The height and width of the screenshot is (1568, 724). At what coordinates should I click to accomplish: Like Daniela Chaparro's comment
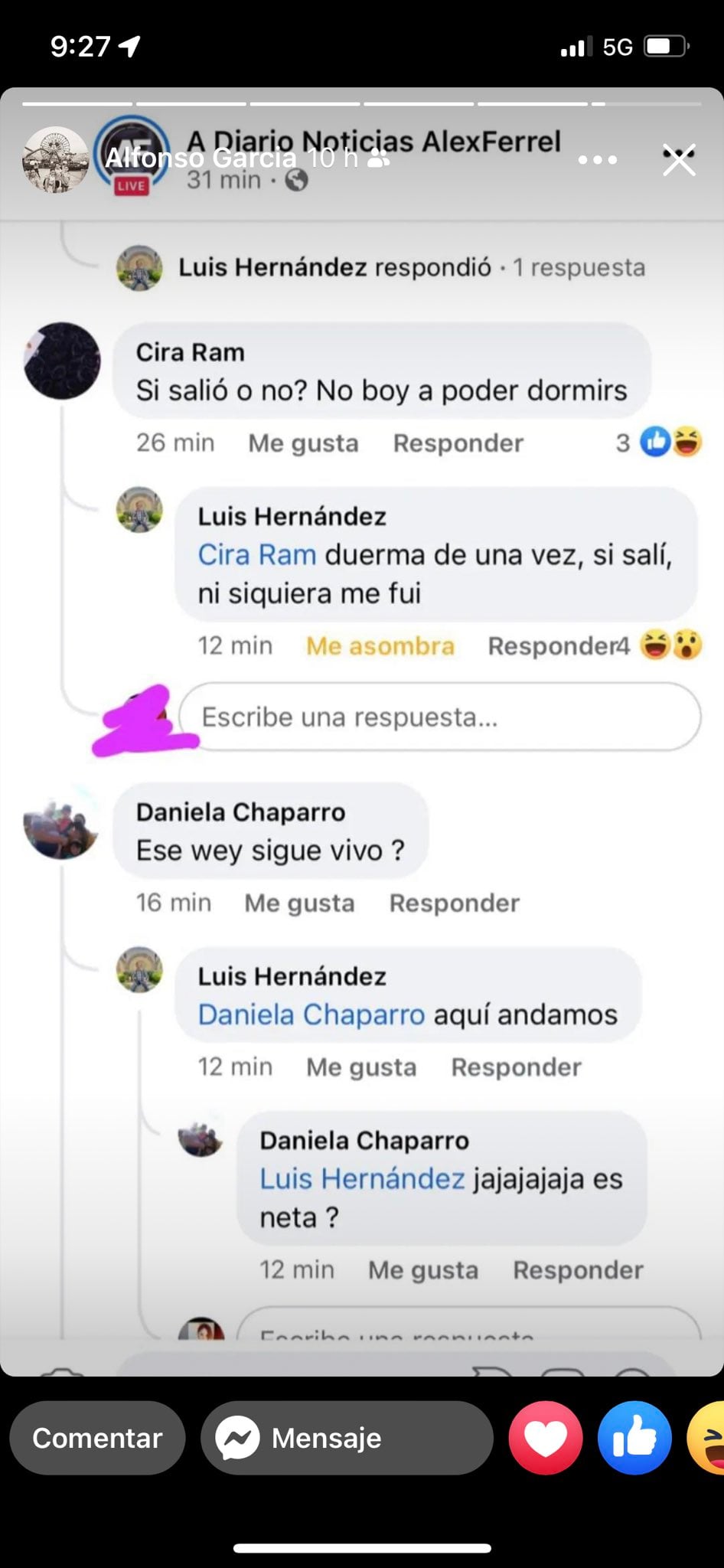298,903
